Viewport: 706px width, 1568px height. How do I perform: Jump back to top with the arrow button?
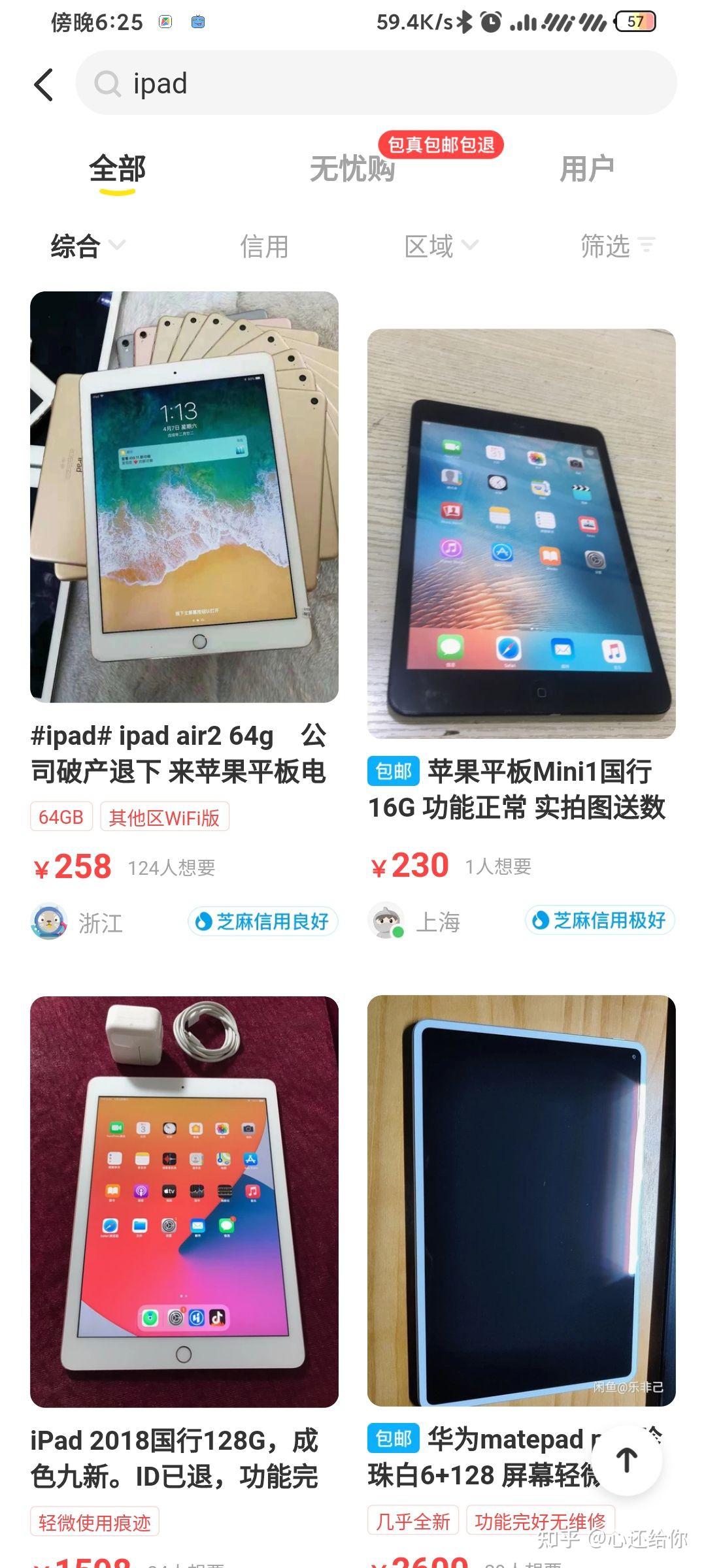[x=626, y=1460]
